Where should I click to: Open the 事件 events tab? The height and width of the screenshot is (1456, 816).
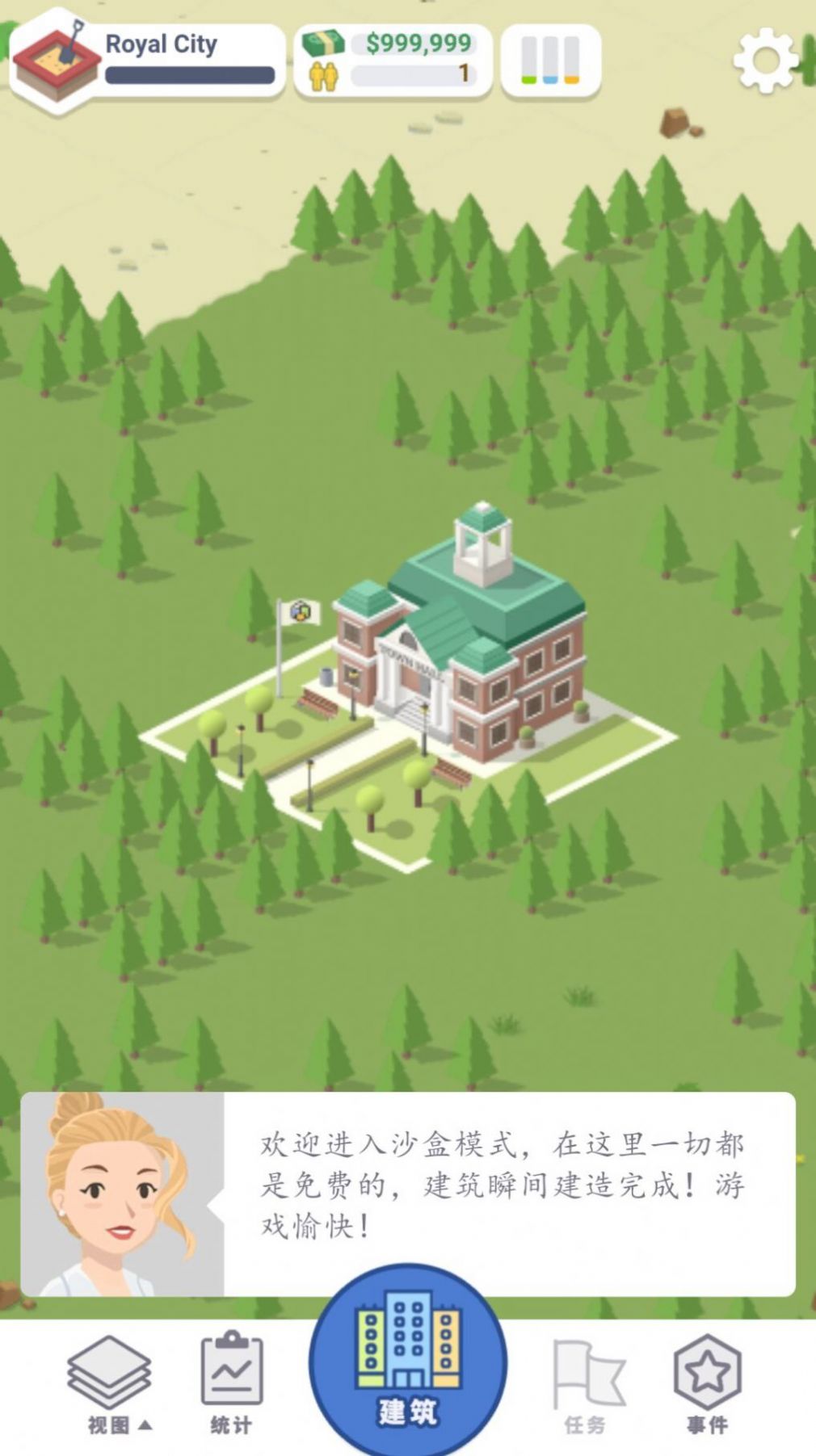click(x=707, y=1383)
